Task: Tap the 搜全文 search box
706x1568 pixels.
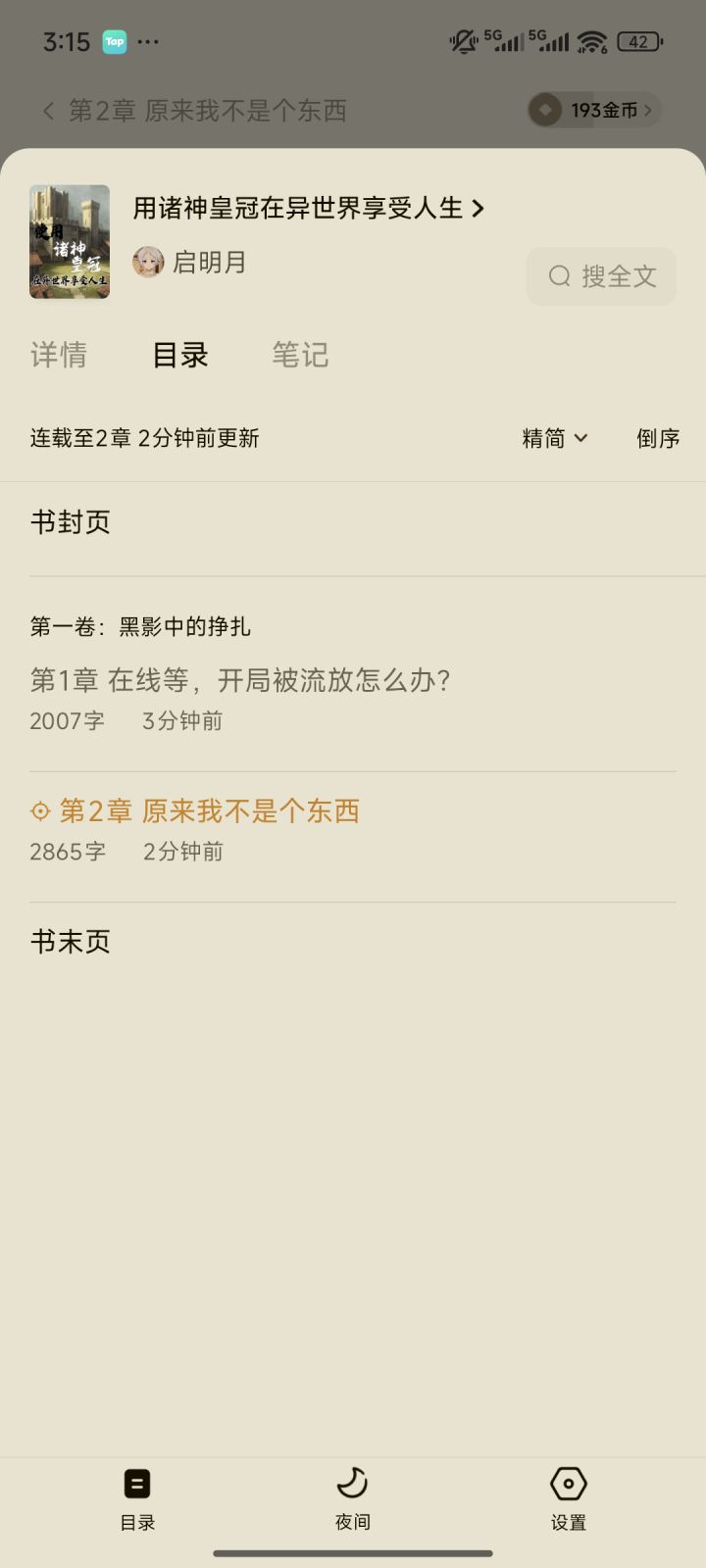Action: [601, 276]
